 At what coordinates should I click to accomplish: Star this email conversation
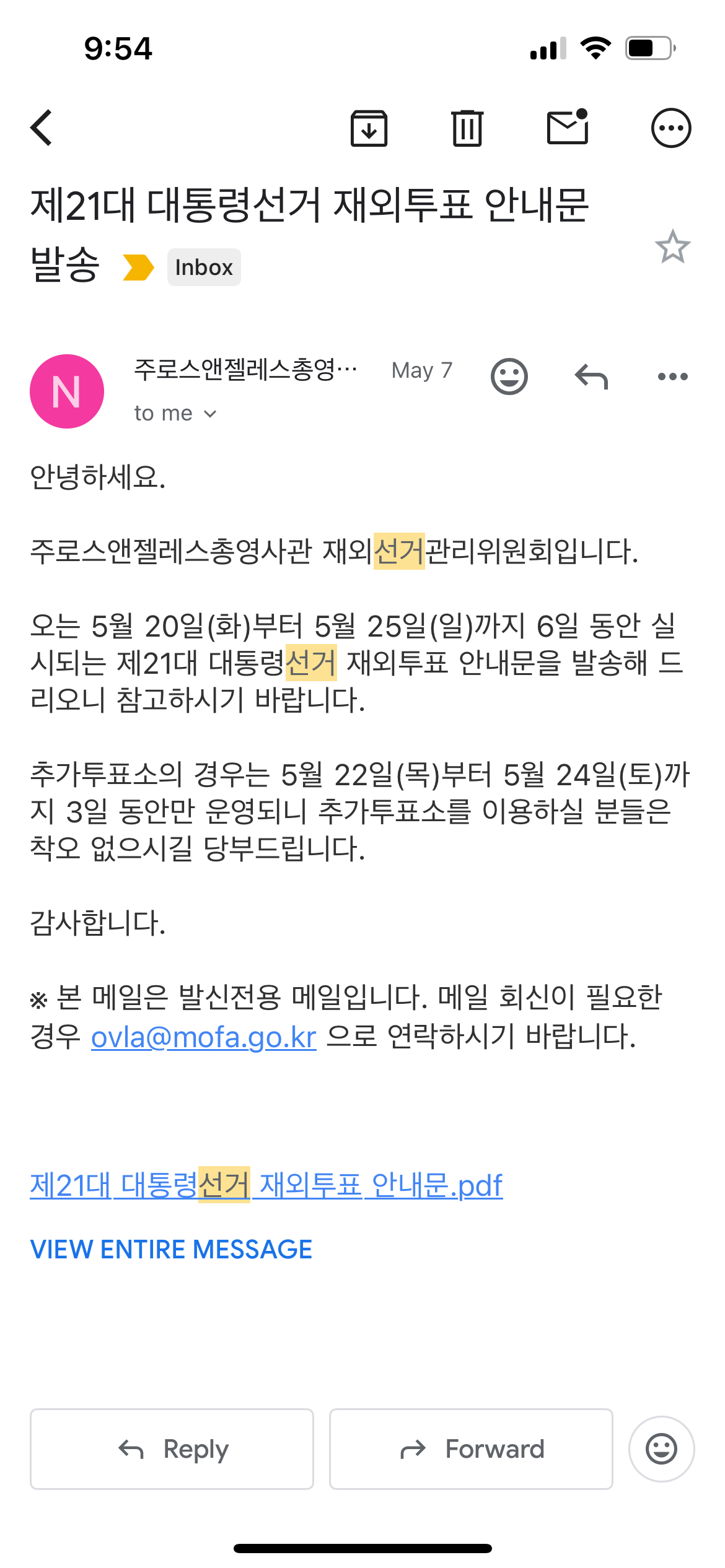(672, 246)
